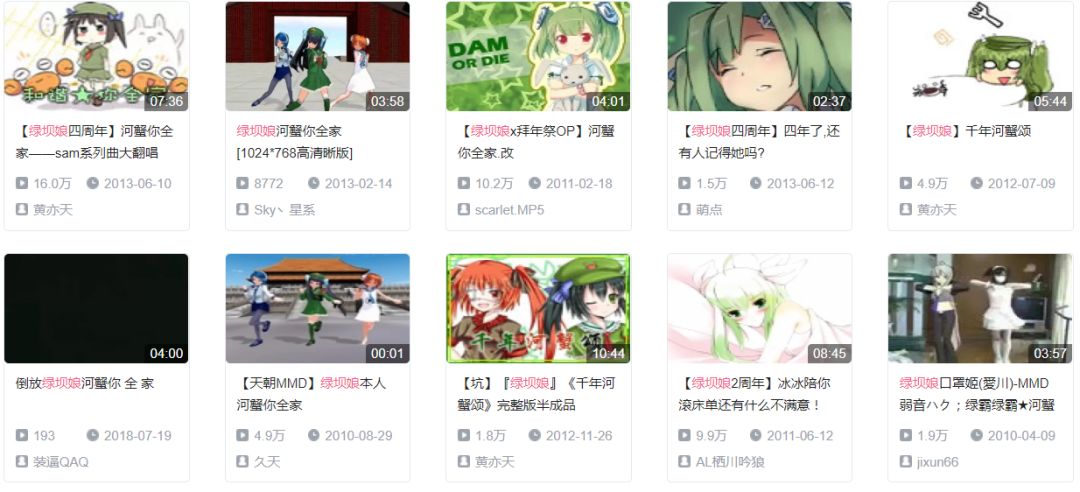Open 天朝MMD 绿坝娘本人河蟹你全家
This screenshot has width=1080, height=492.
tap(317, 308)
